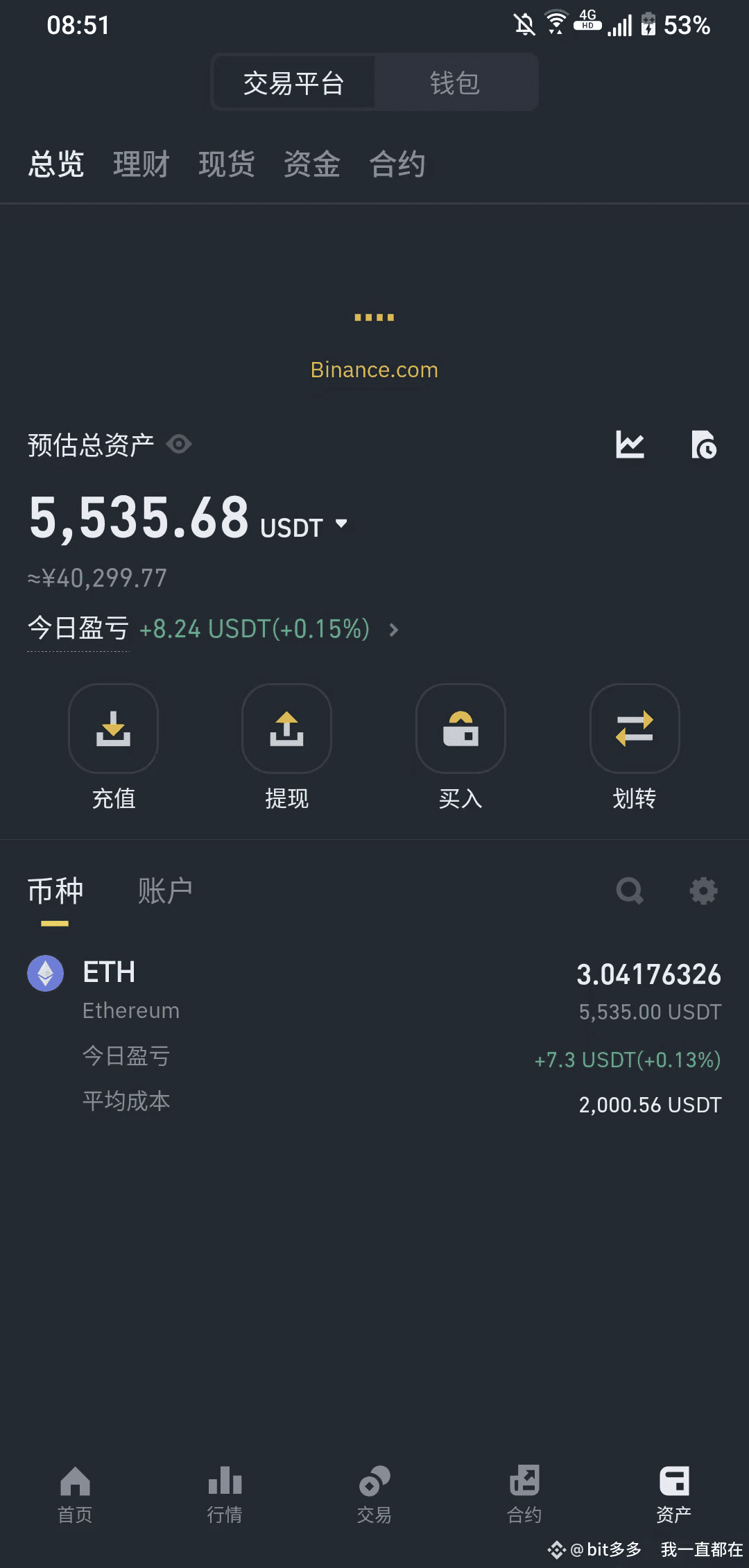Open the asset analysis chart icon
This screenshot has height=1568, width=749.
coord(630,445)
